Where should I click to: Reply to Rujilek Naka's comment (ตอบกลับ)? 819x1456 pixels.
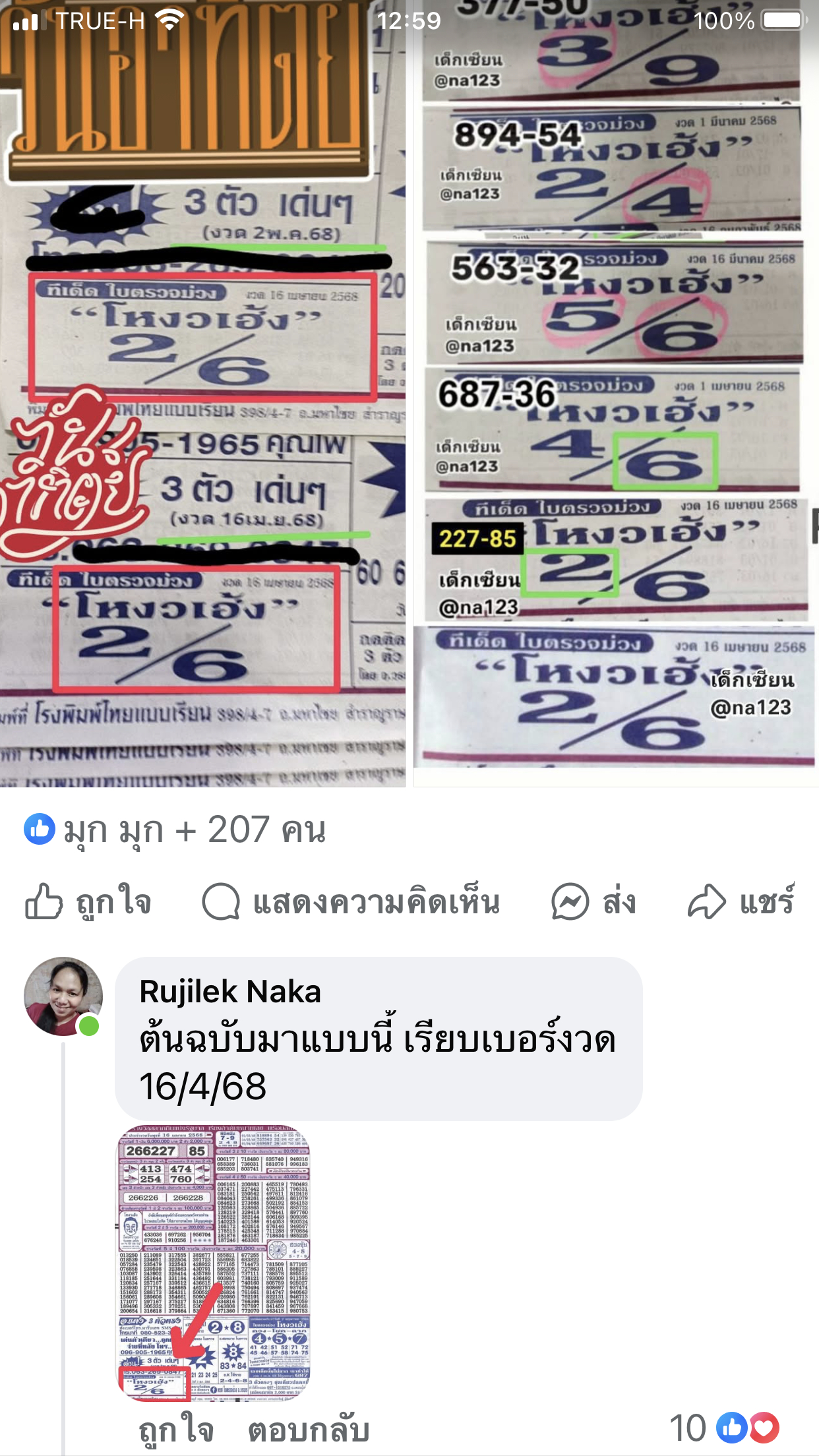tap(308, 1430)
